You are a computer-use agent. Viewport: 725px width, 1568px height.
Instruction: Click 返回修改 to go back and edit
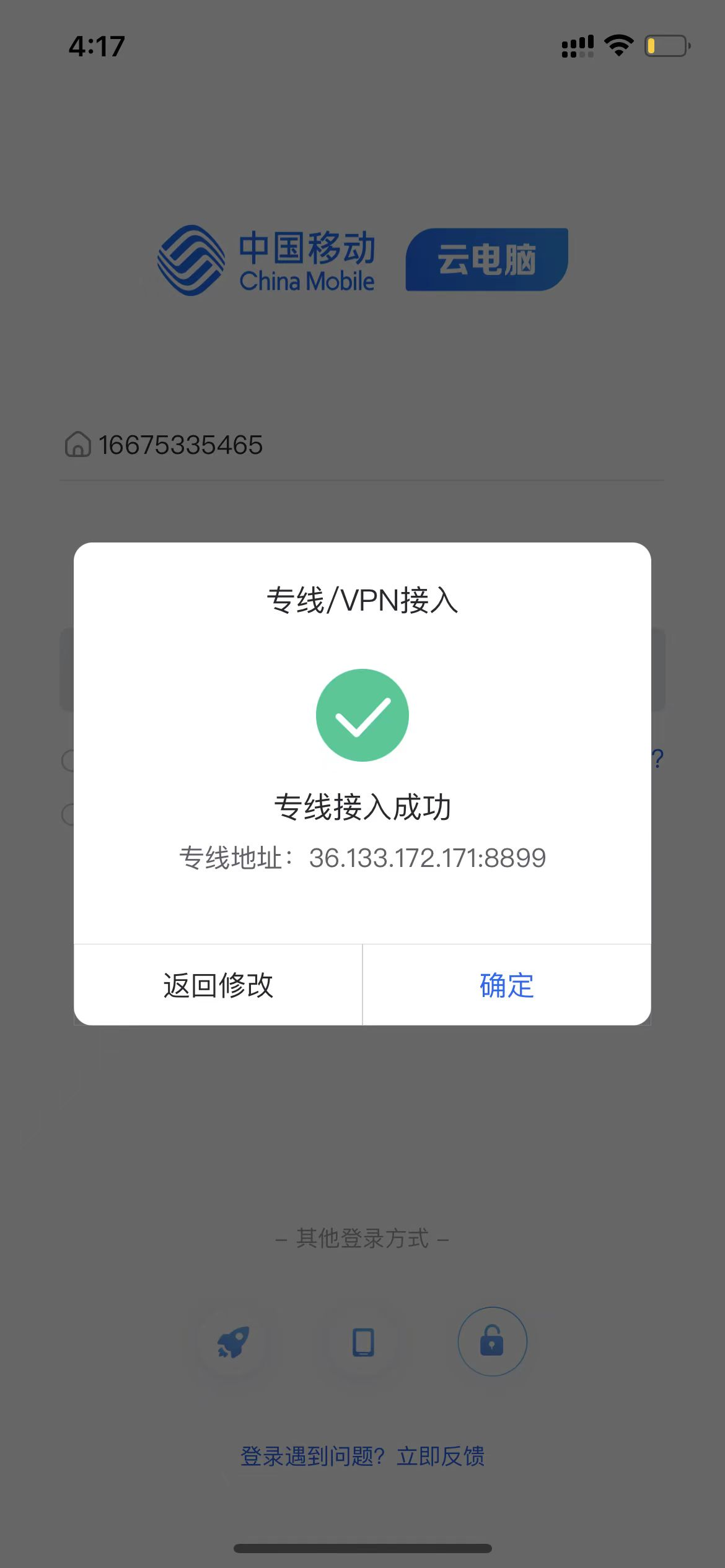217,985
